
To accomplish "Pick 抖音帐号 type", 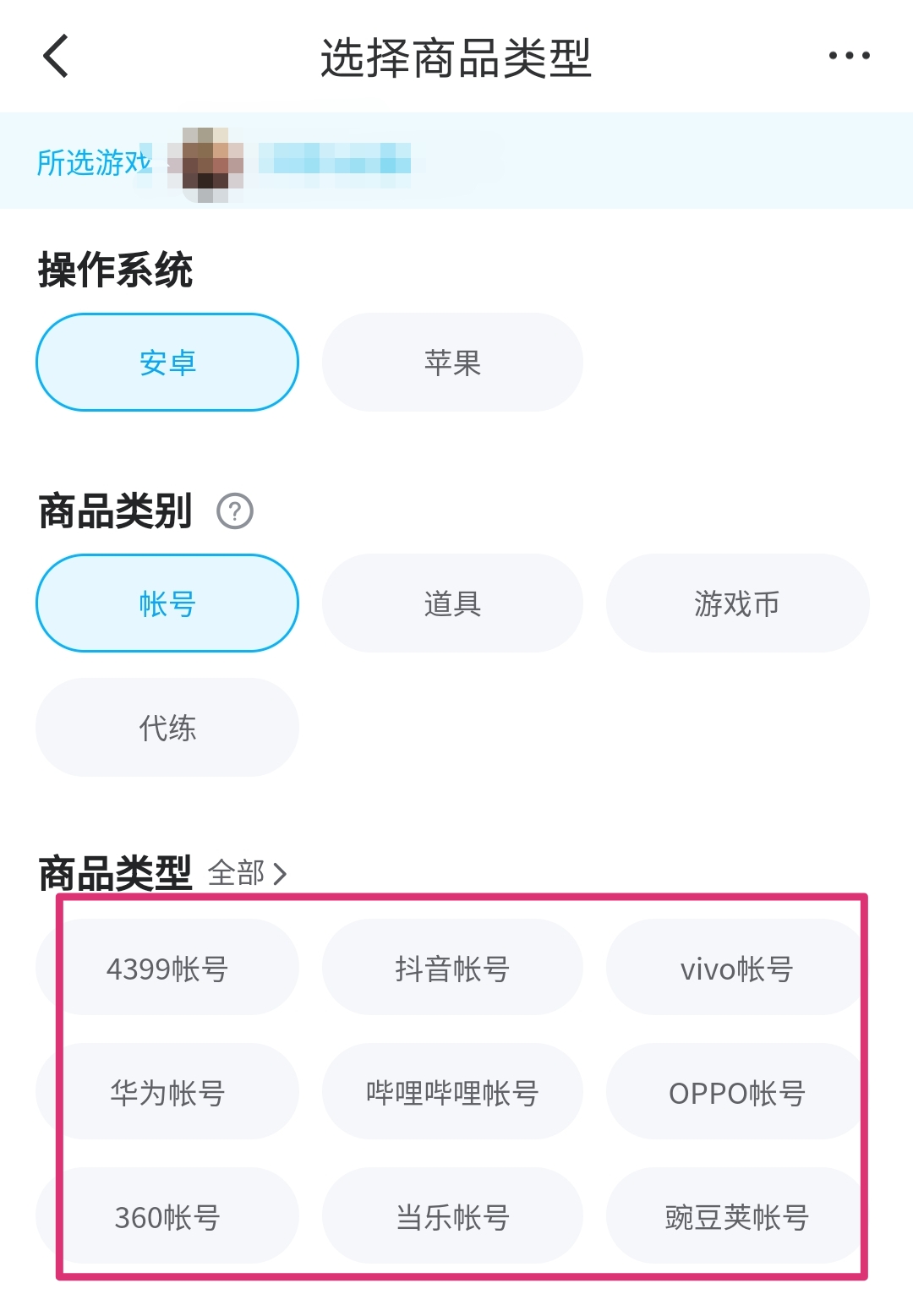I will [452, 969].
